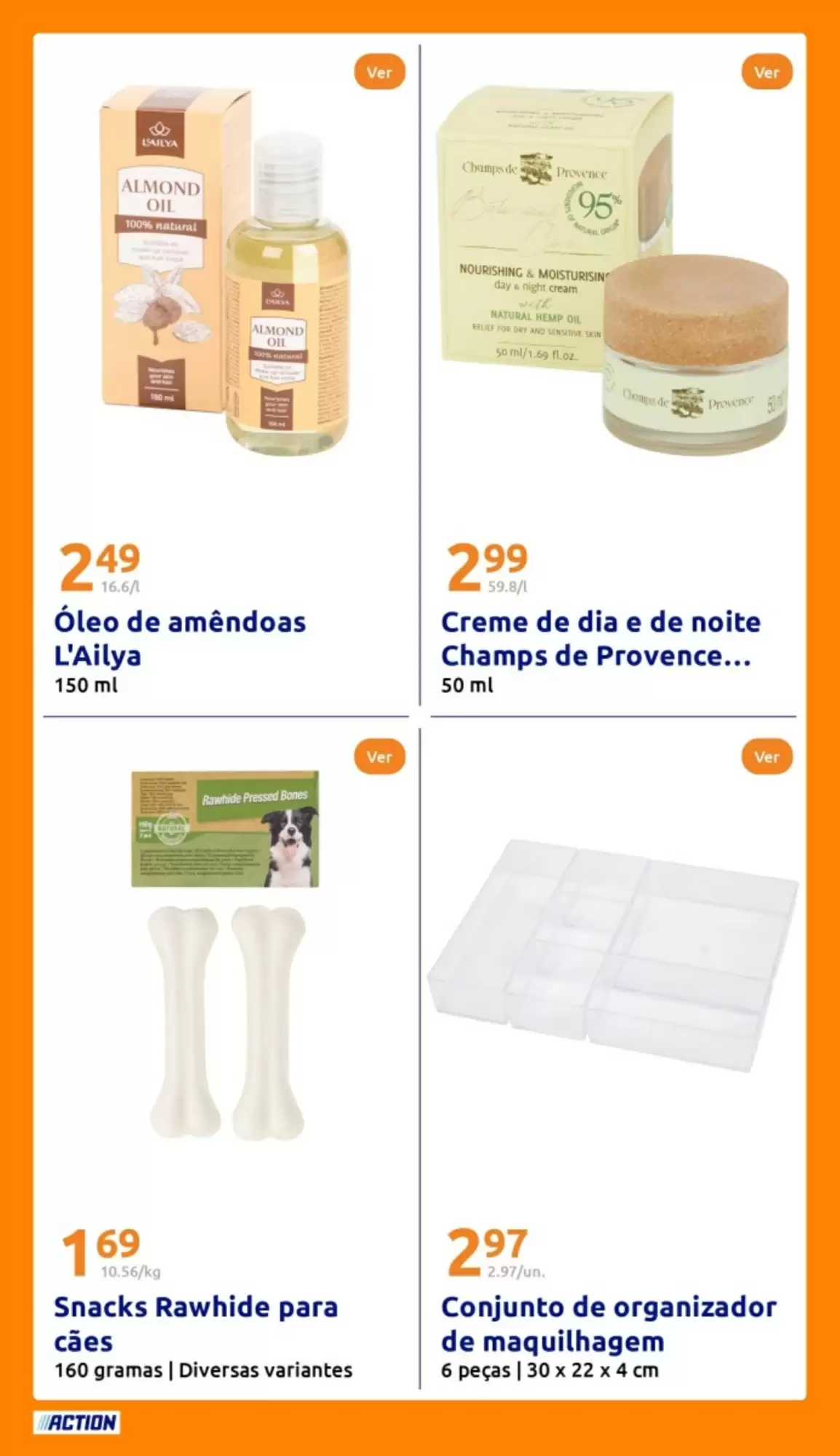Tap Ver button for Champs de Provence cream
840x1456 pixels.
click(766, 72)
